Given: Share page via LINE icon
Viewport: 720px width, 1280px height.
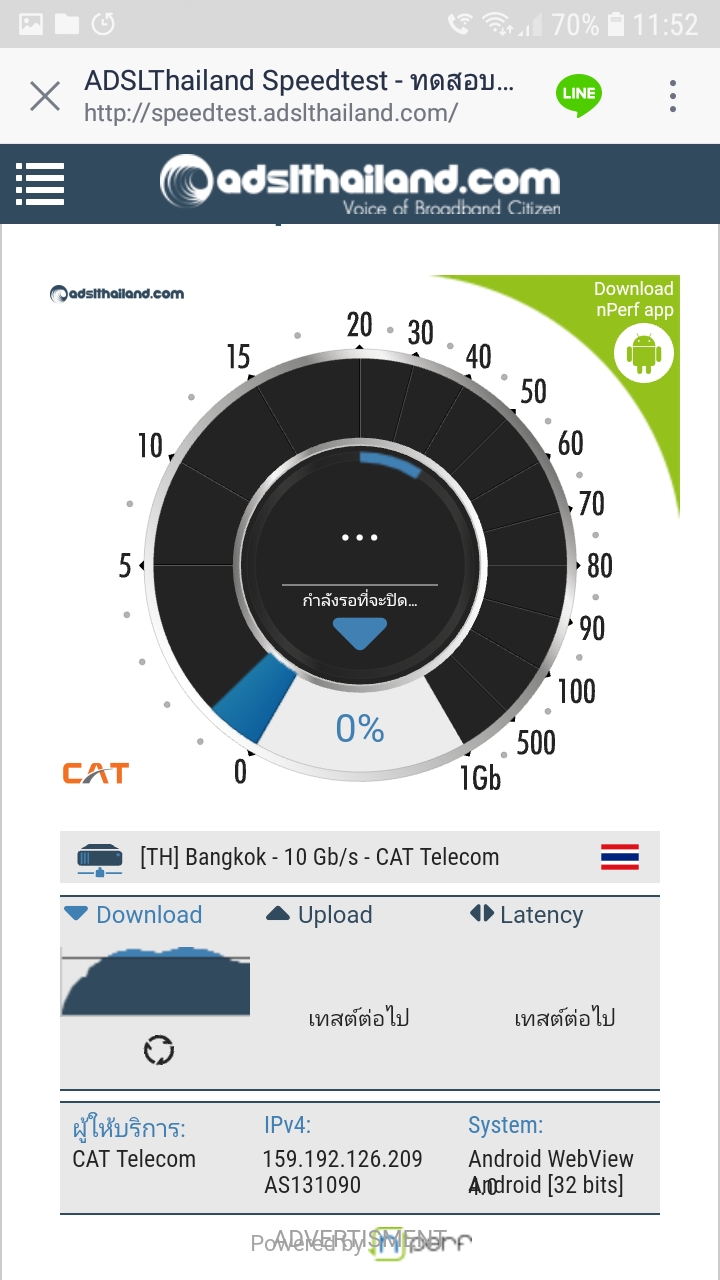Looking at the screenshot, I should pyautogui.click(x=579, y=95).
